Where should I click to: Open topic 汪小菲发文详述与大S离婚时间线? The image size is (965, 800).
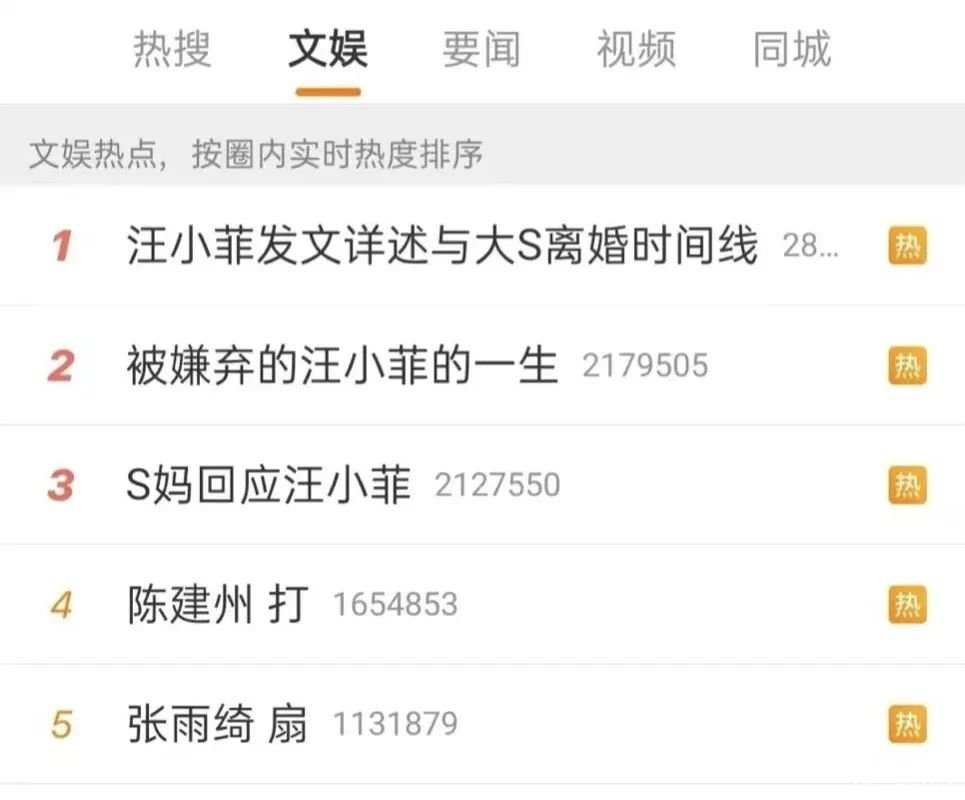pos(442,246)
